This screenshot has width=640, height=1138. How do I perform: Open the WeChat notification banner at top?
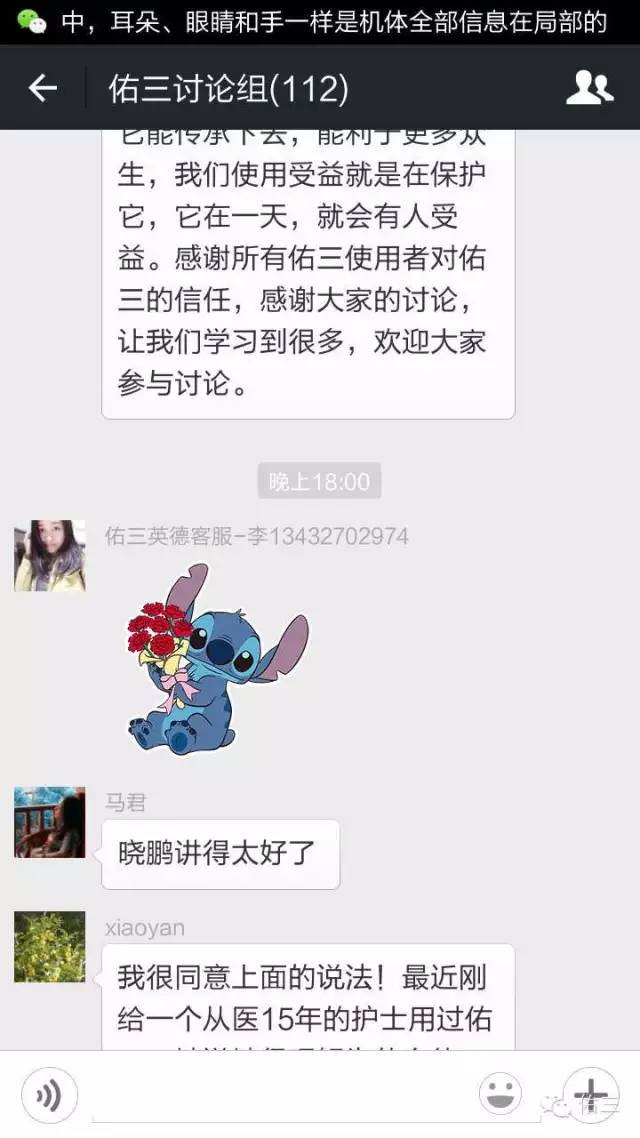pos(320,22)
